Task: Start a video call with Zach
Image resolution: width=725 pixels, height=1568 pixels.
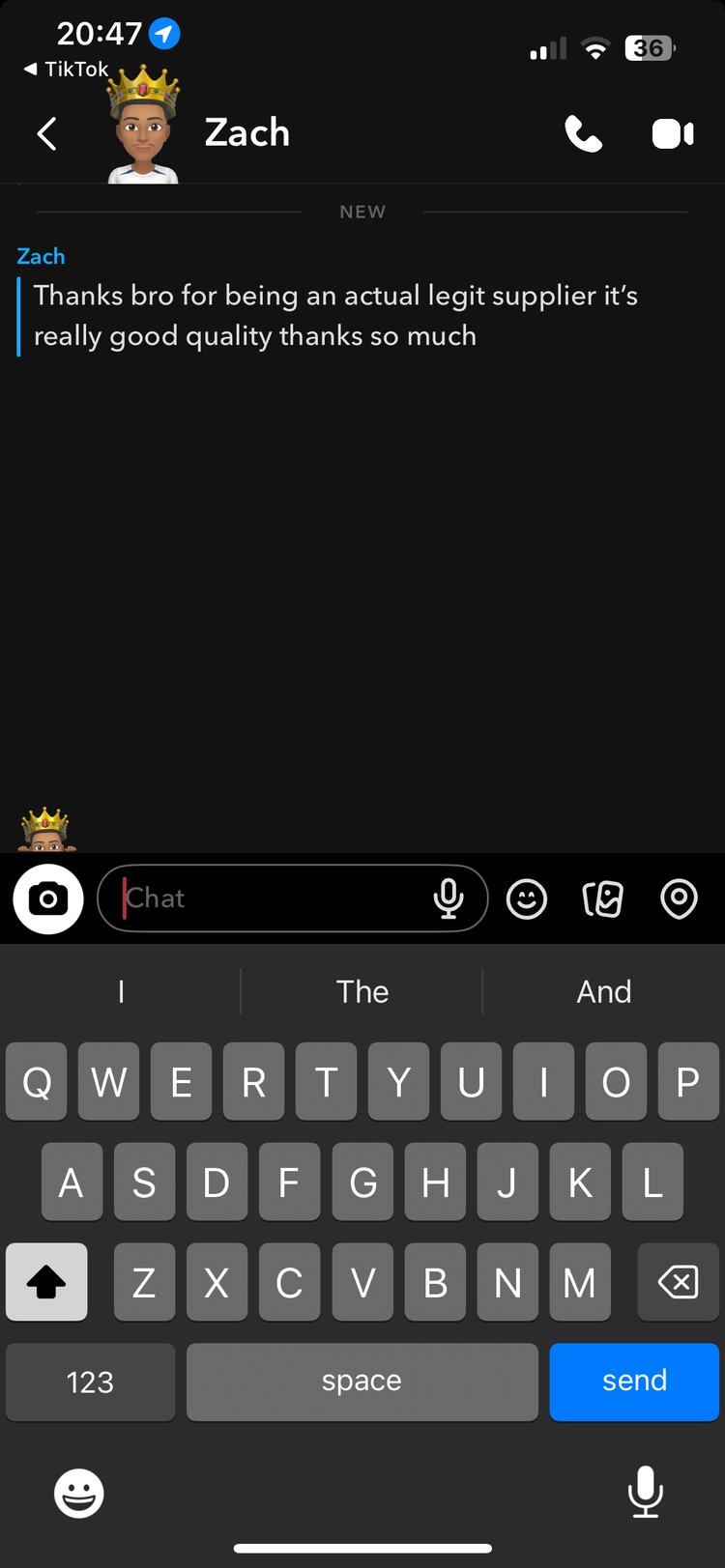Action: 673,133
